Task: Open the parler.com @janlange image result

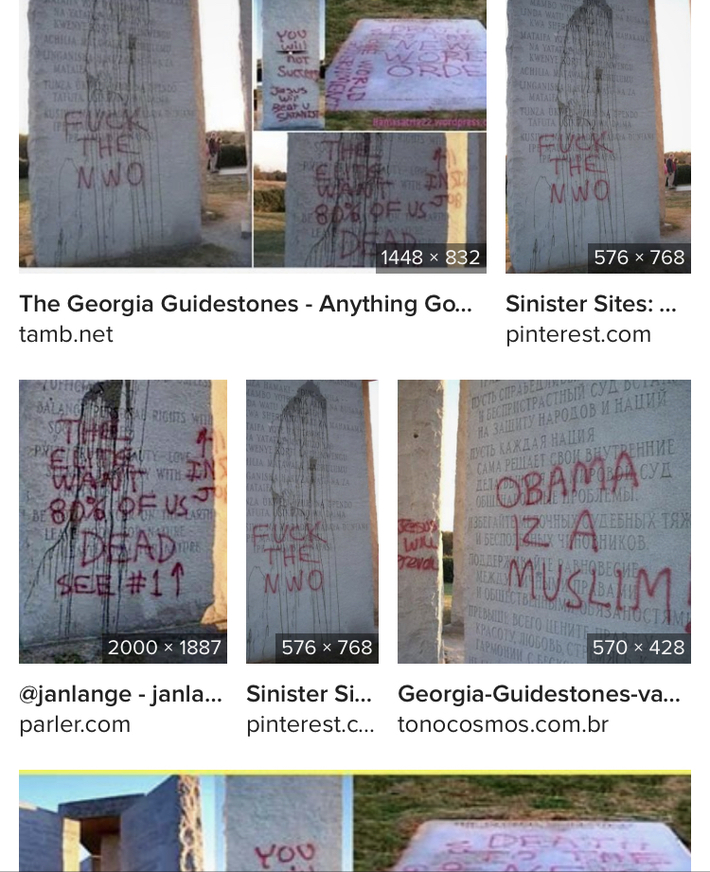Action: tap(123, 522)
